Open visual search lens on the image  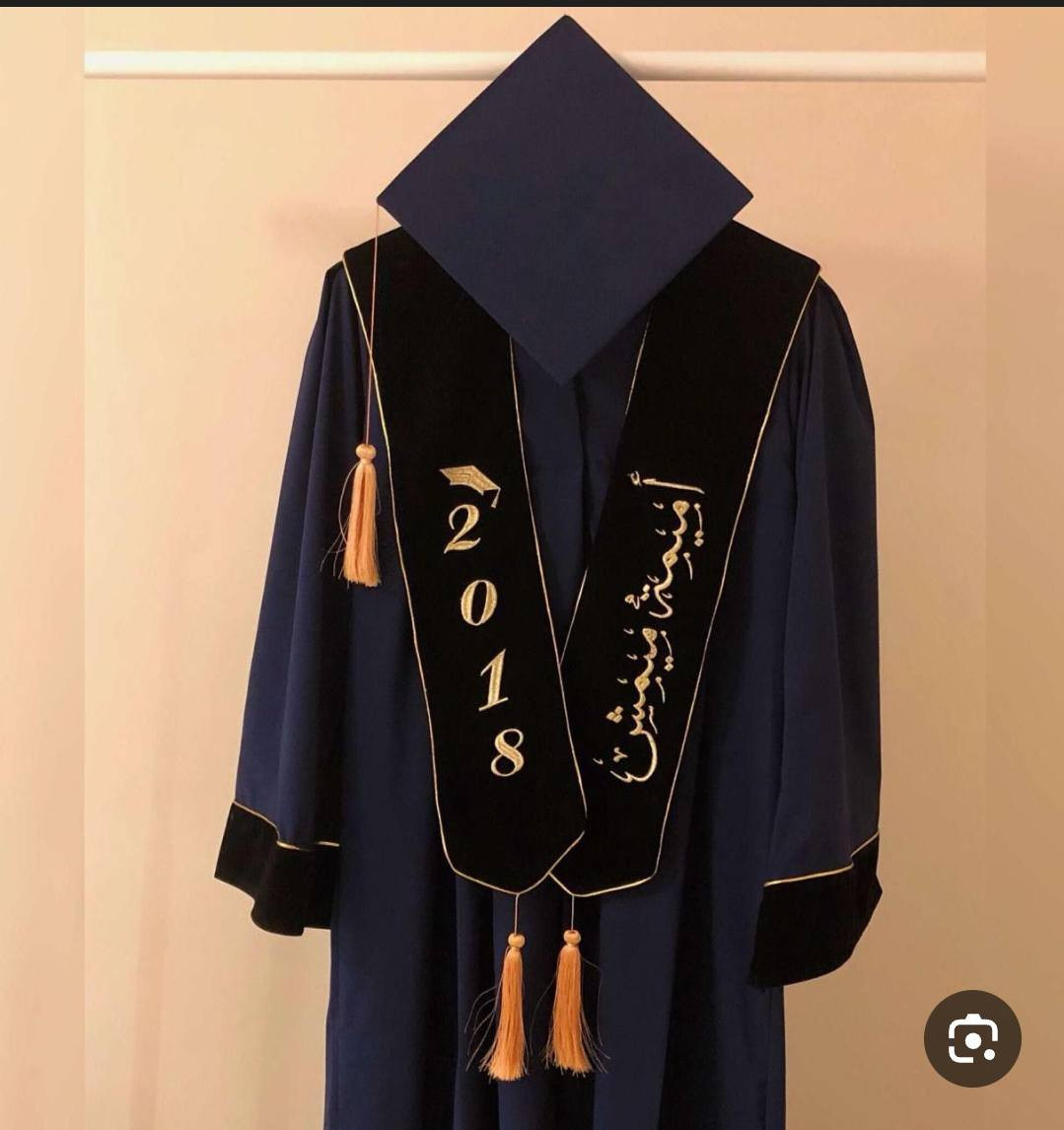coord(971,1038)
